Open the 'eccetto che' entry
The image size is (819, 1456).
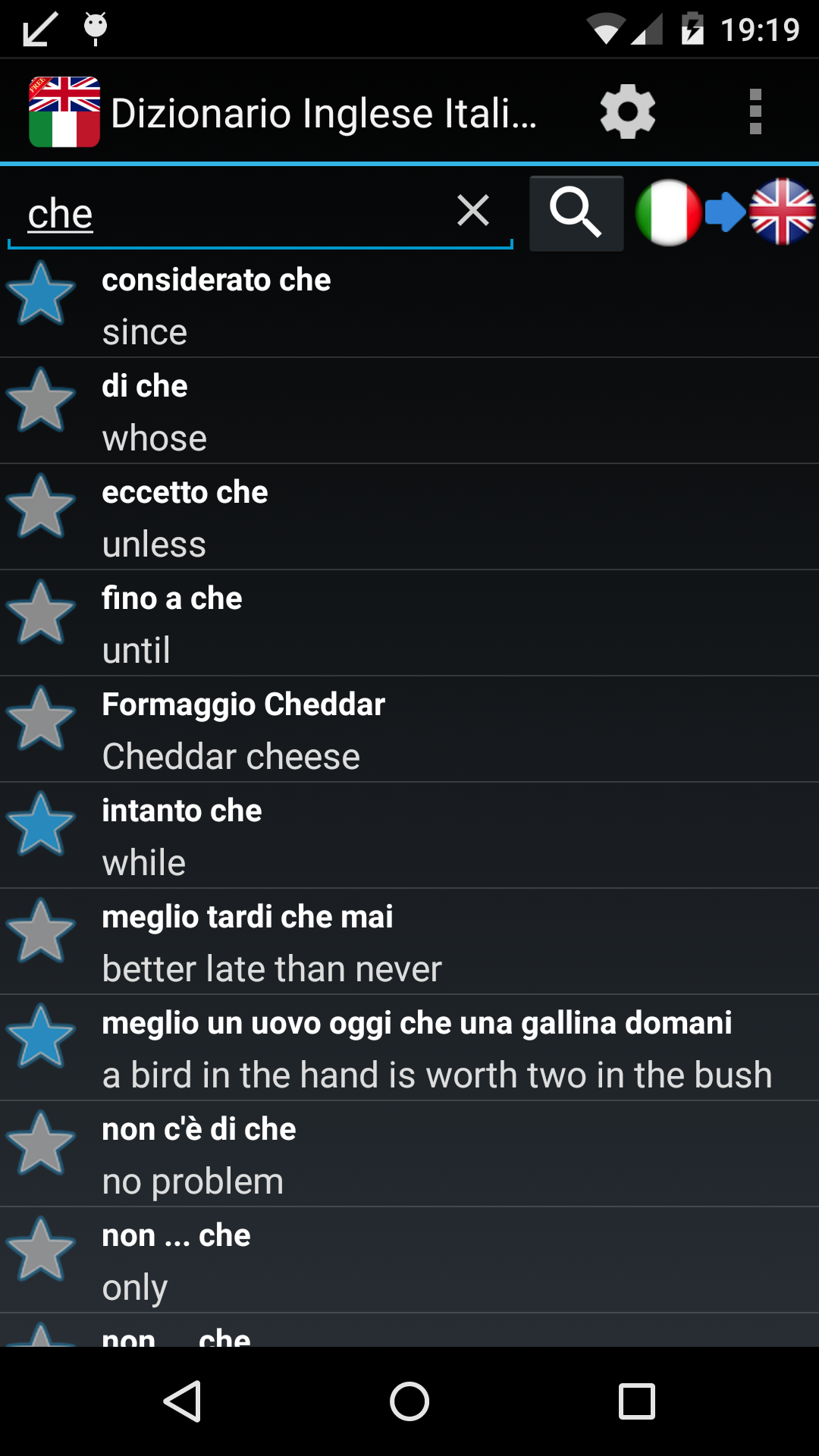pos(425,517)
